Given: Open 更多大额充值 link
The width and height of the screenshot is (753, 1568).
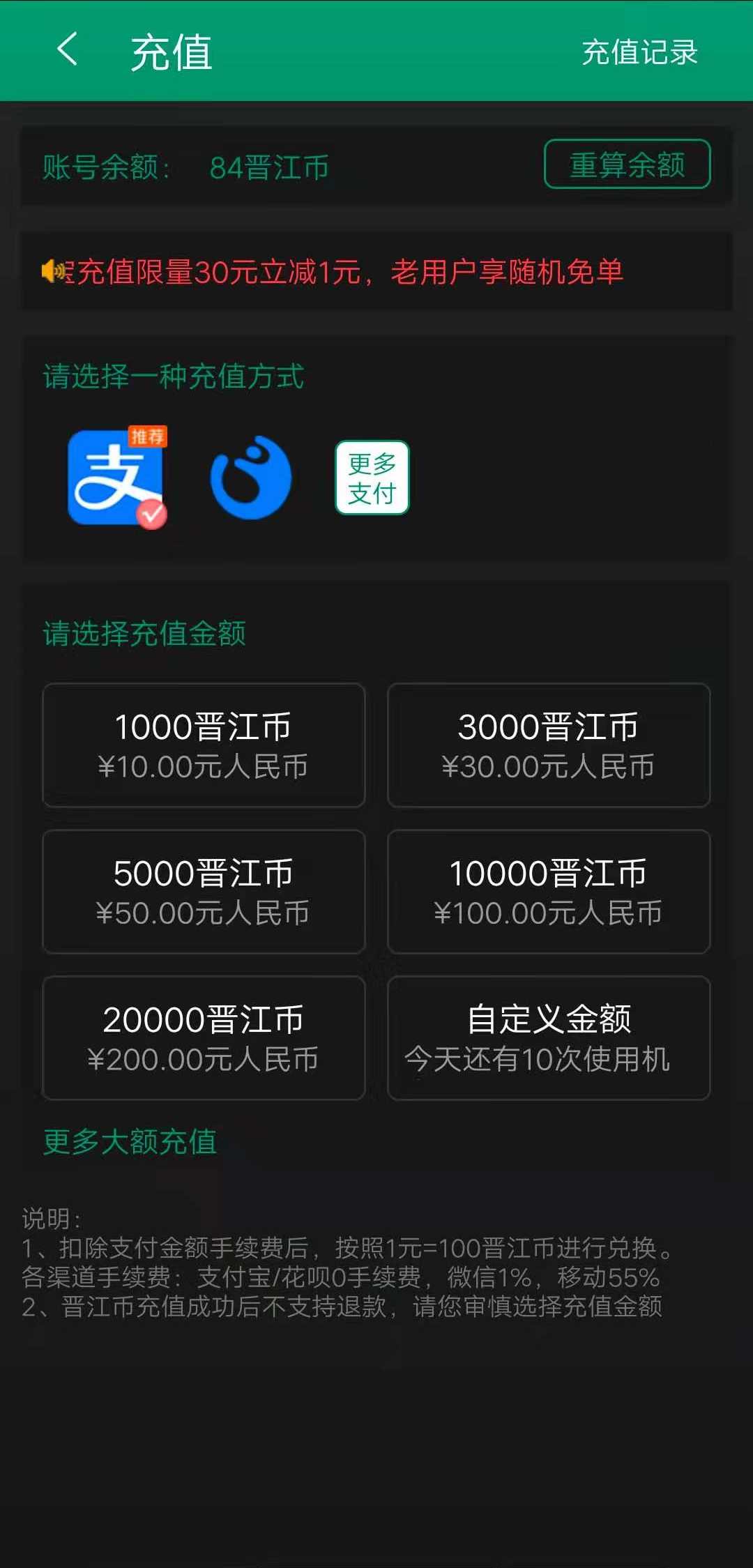Looking at the screenshot, I should point(130,1142).
